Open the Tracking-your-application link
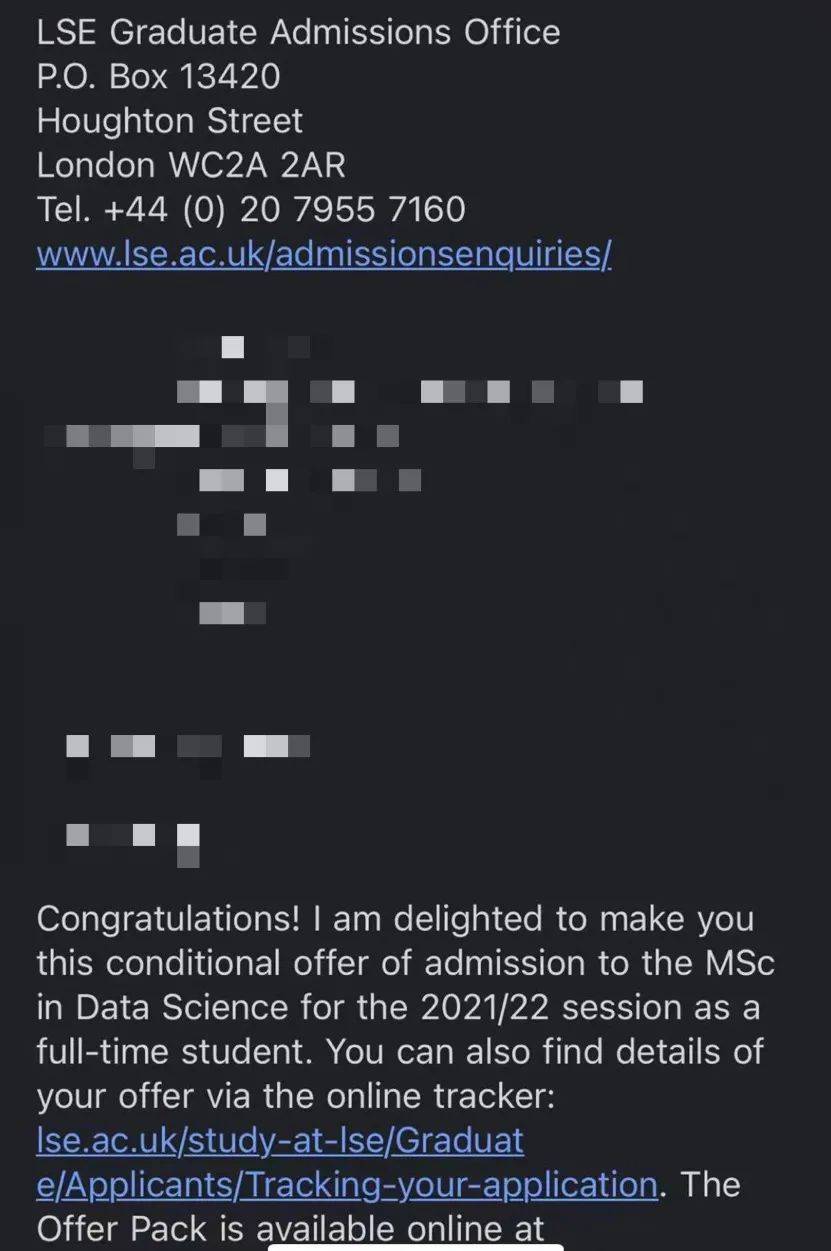The height and width of the screenshot is (1251, 831). (346, 1184)
